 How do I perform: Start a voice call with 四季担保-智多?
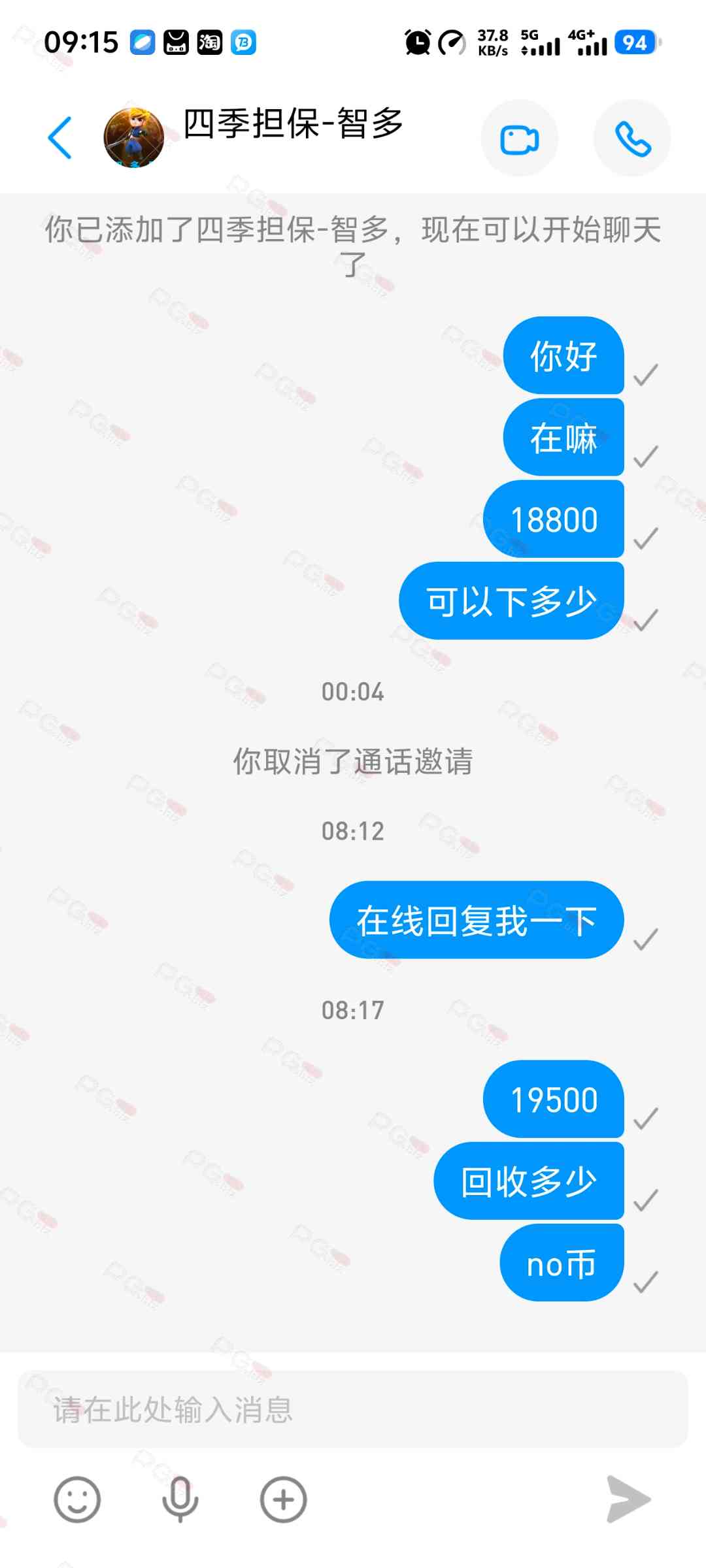(632, 139)
